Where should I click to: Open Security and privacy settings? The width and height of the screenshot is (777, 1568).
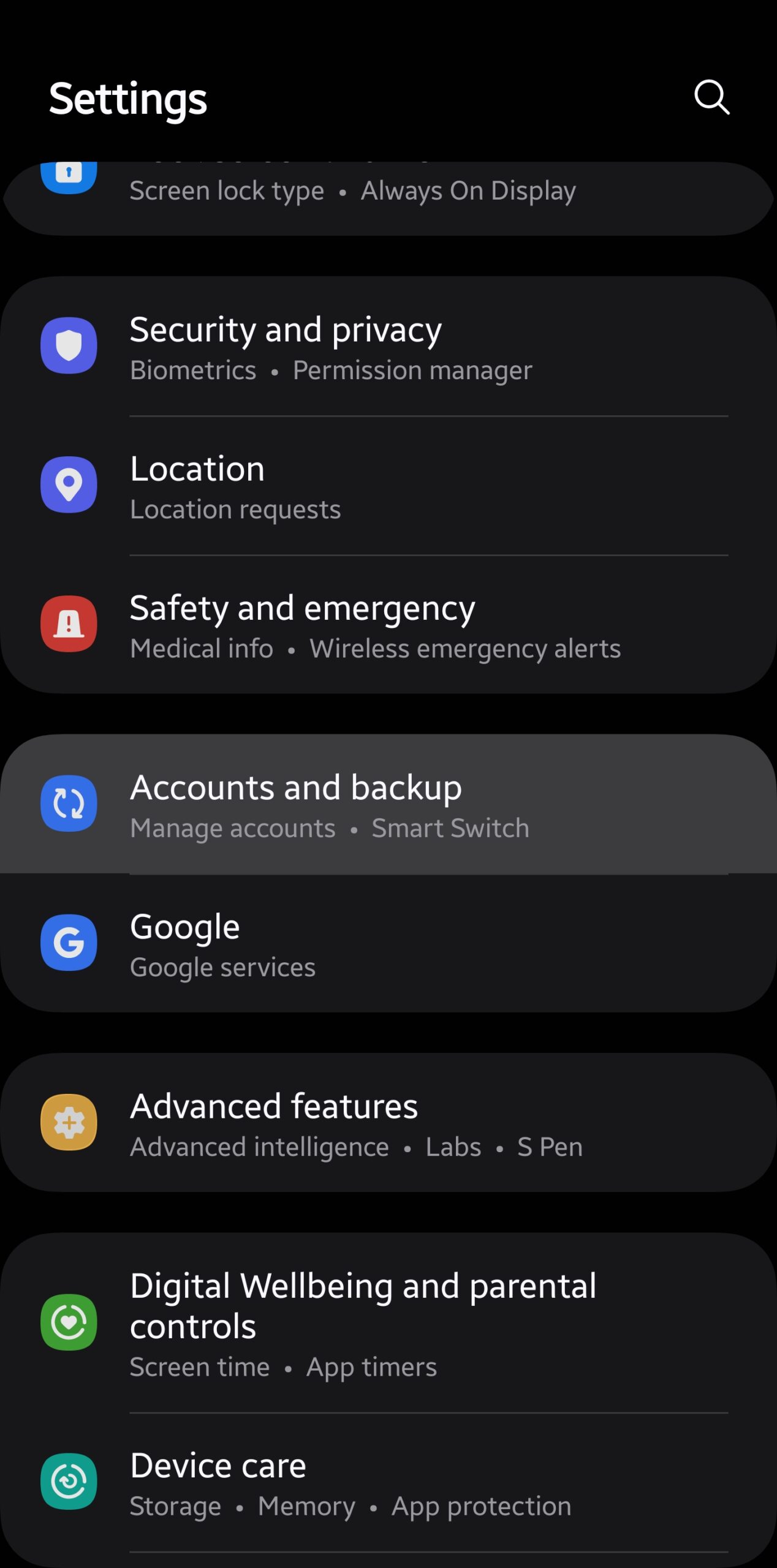tap(388, 347)
